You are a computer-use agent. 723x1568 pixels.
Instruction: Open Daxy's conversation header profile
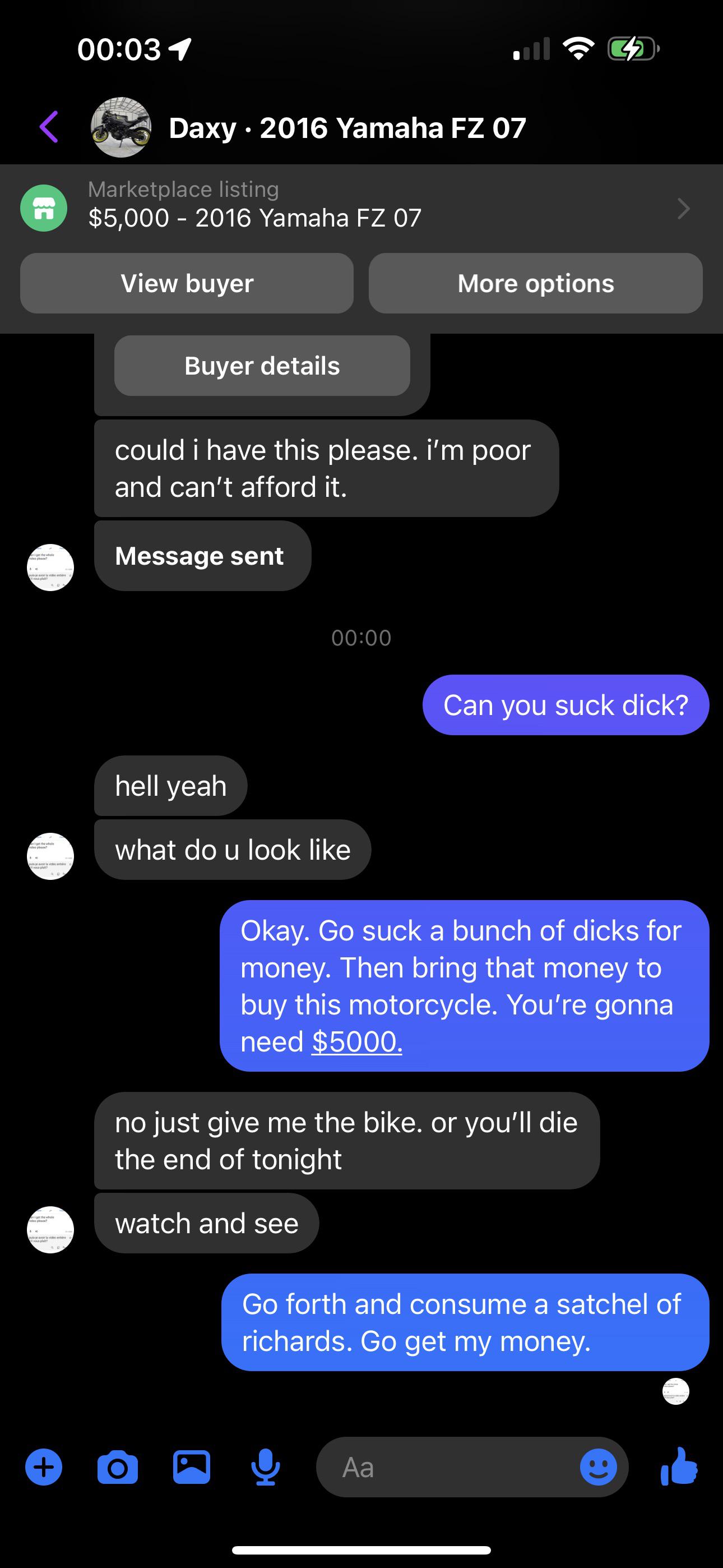coord(347,128)
